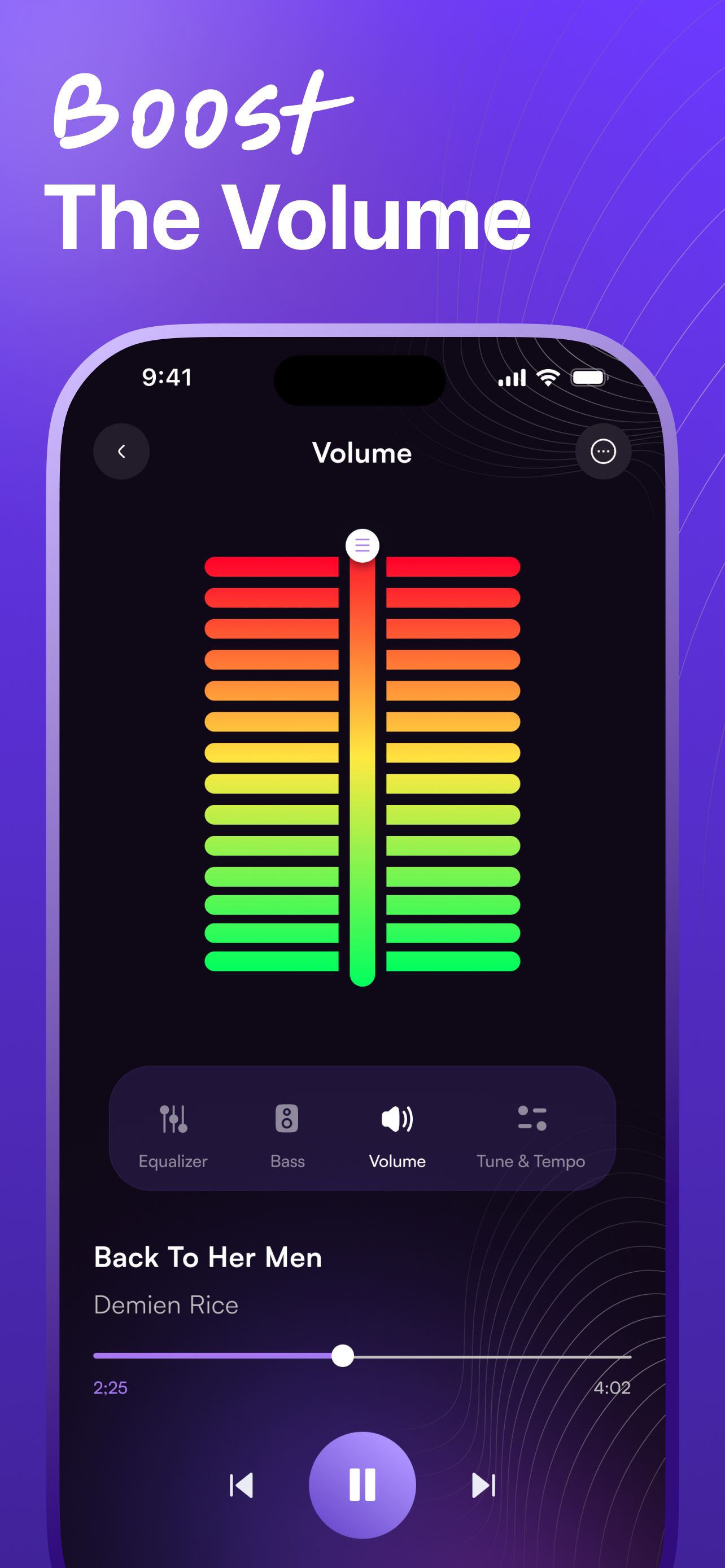Tap the artist name Demien Rice

pyautogui.click(x=165, y=1304)
